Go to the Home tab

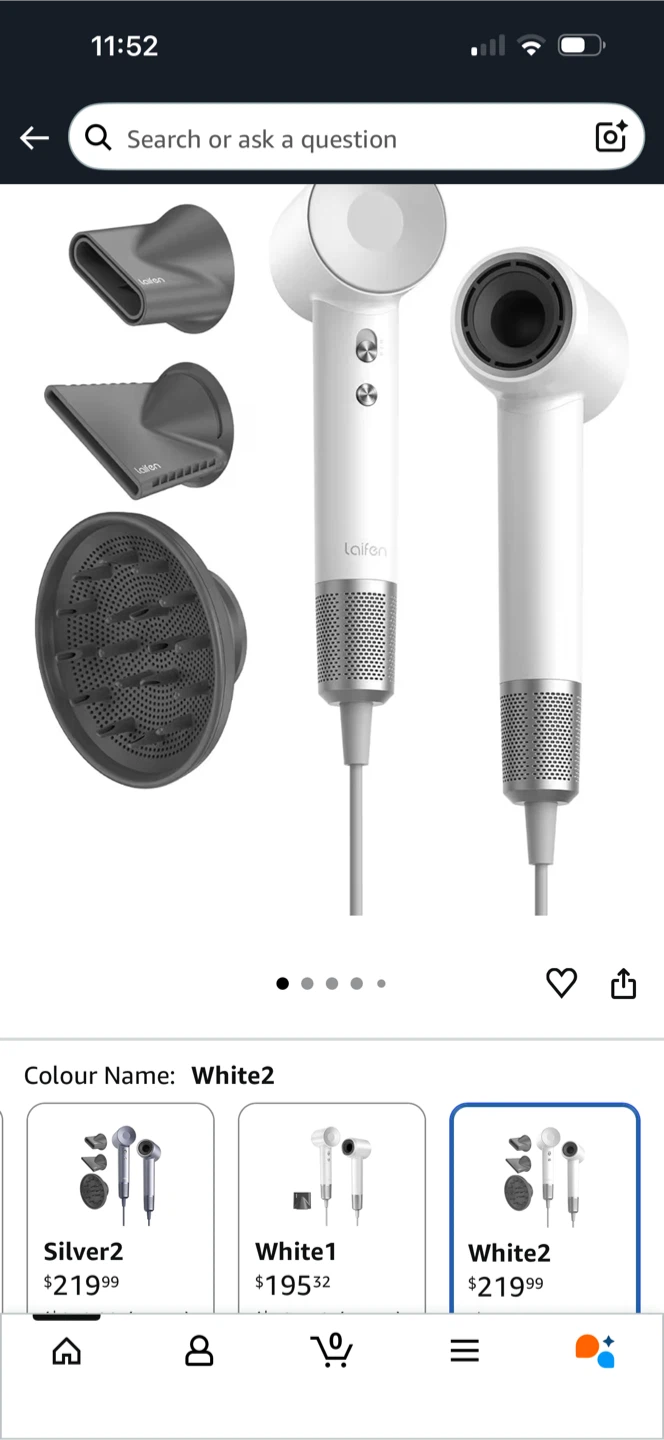tap(66, 1351)
